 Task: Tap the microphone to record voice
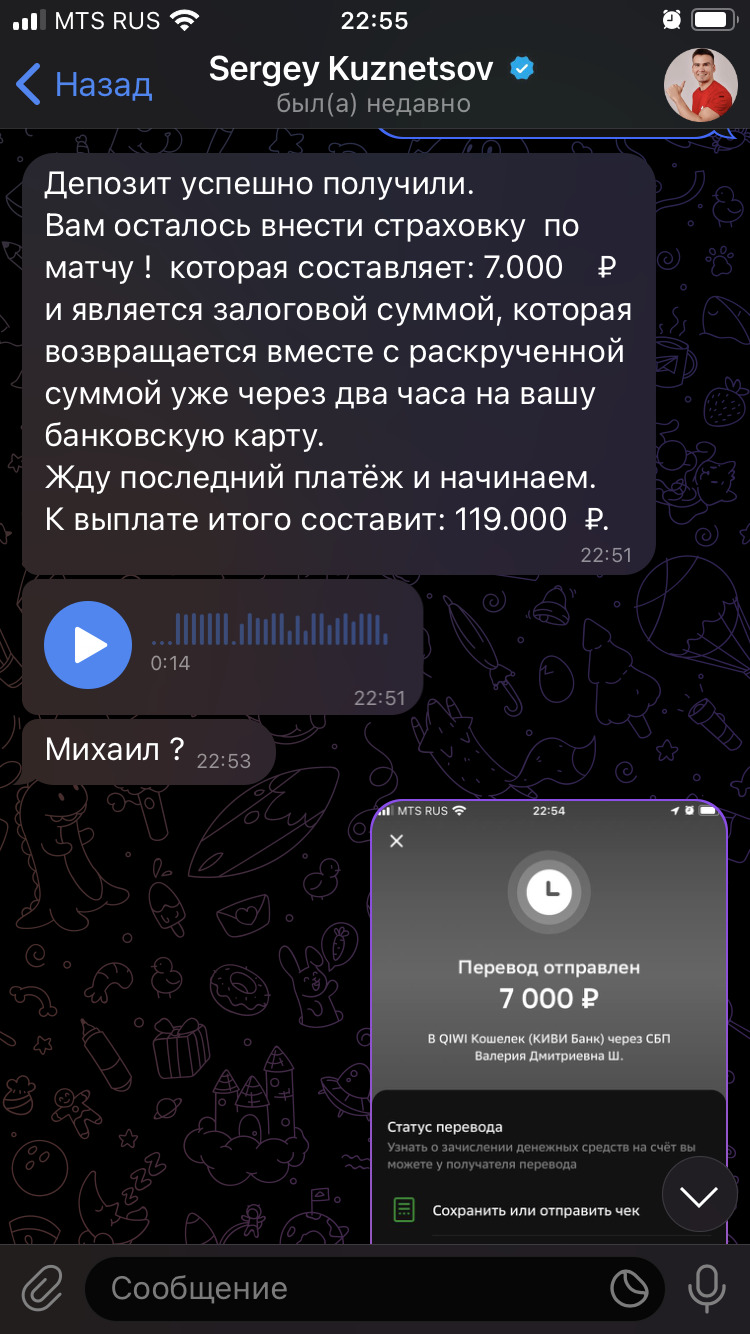(707, 1289)
